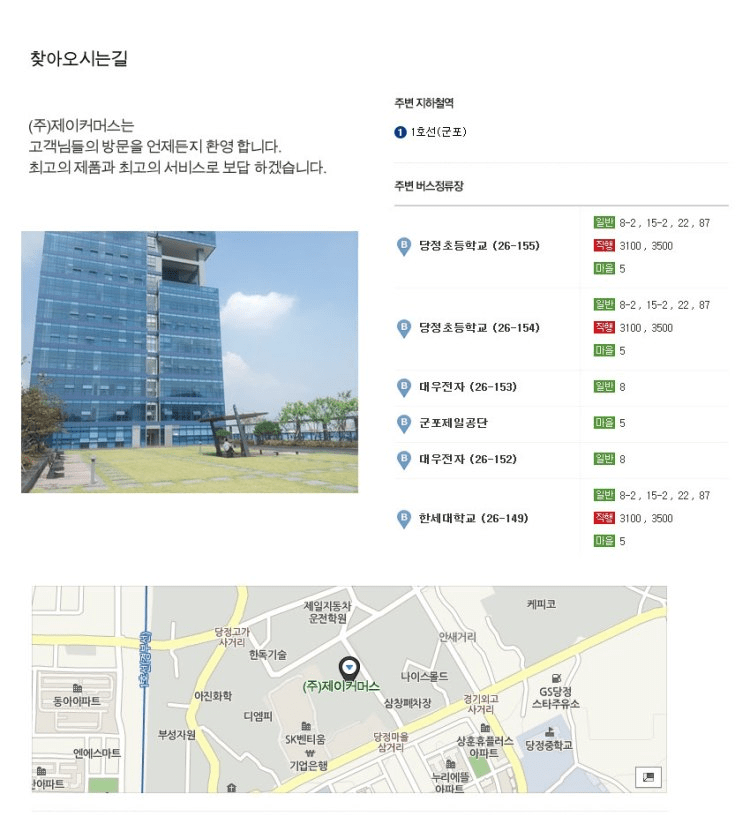
Task: Tap the (주)제이커머스 map marker
Action: (348, 667)
